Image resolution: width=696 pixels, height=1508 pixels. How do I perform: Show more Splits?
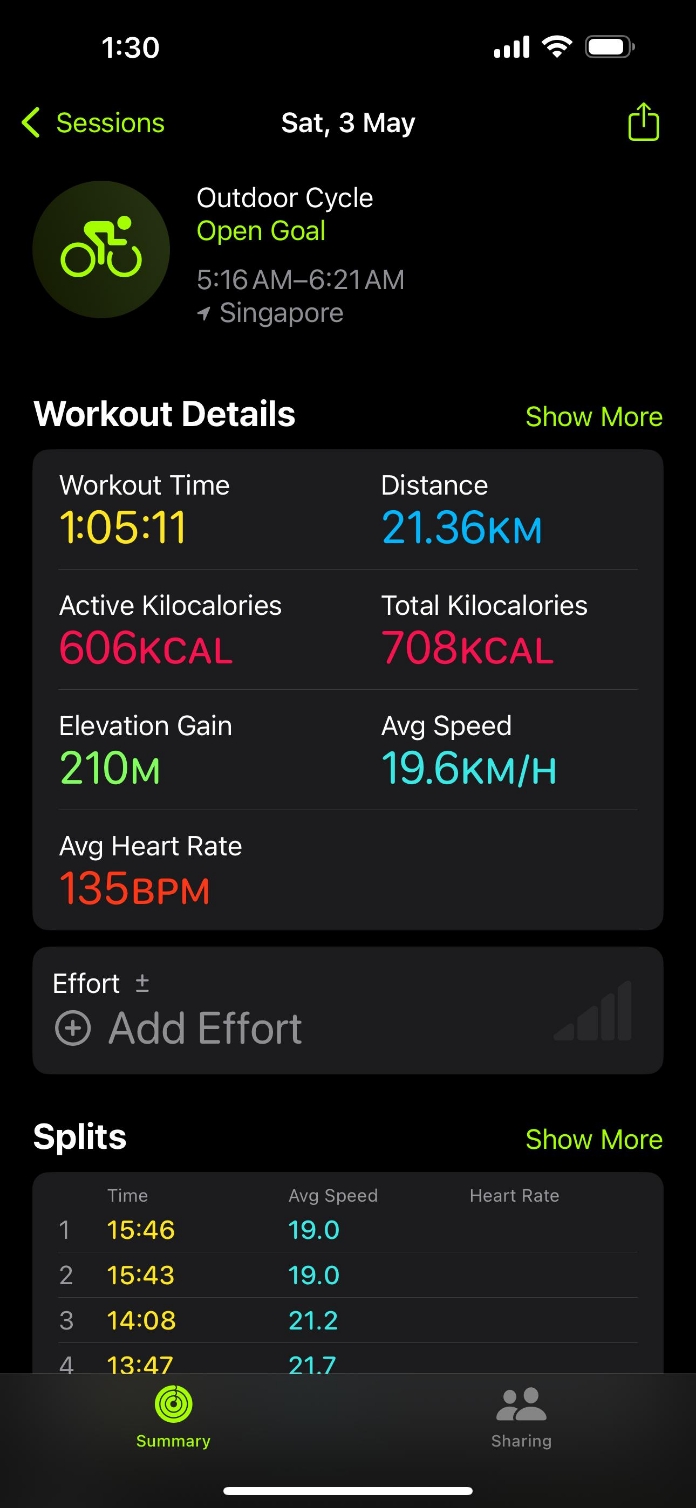pos(594,1140)
